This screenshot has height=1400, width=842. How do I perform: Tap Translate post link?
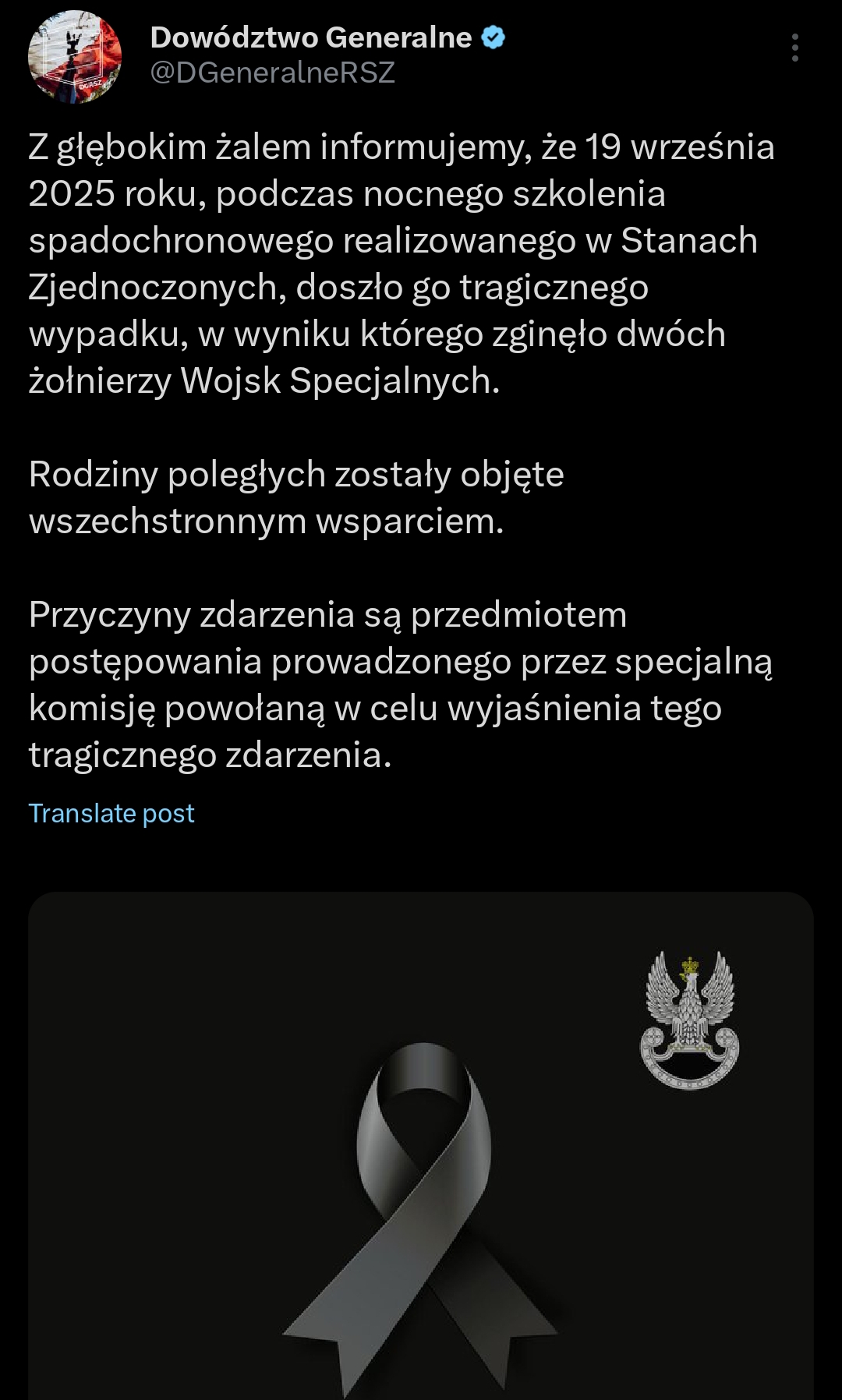tap(111, 813)
